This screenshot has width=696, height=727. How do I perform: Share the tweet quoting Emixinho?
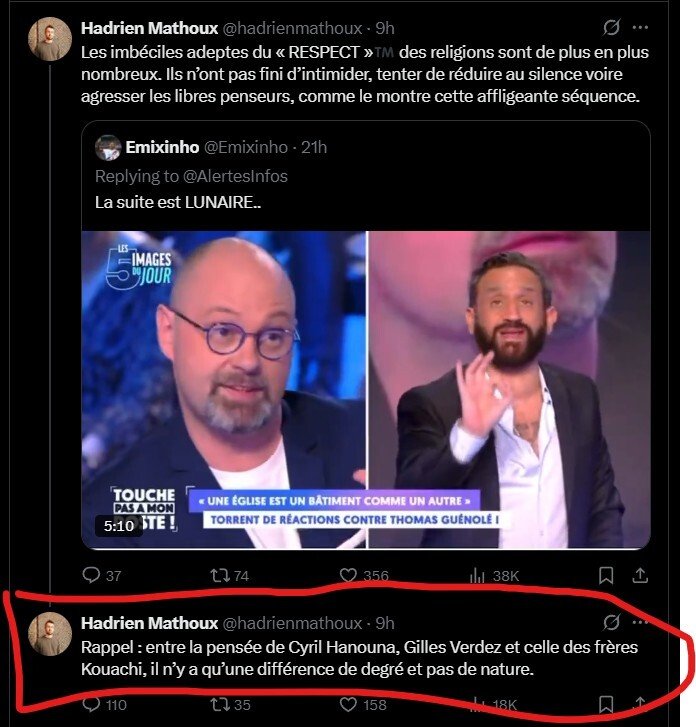pos(641,575)
